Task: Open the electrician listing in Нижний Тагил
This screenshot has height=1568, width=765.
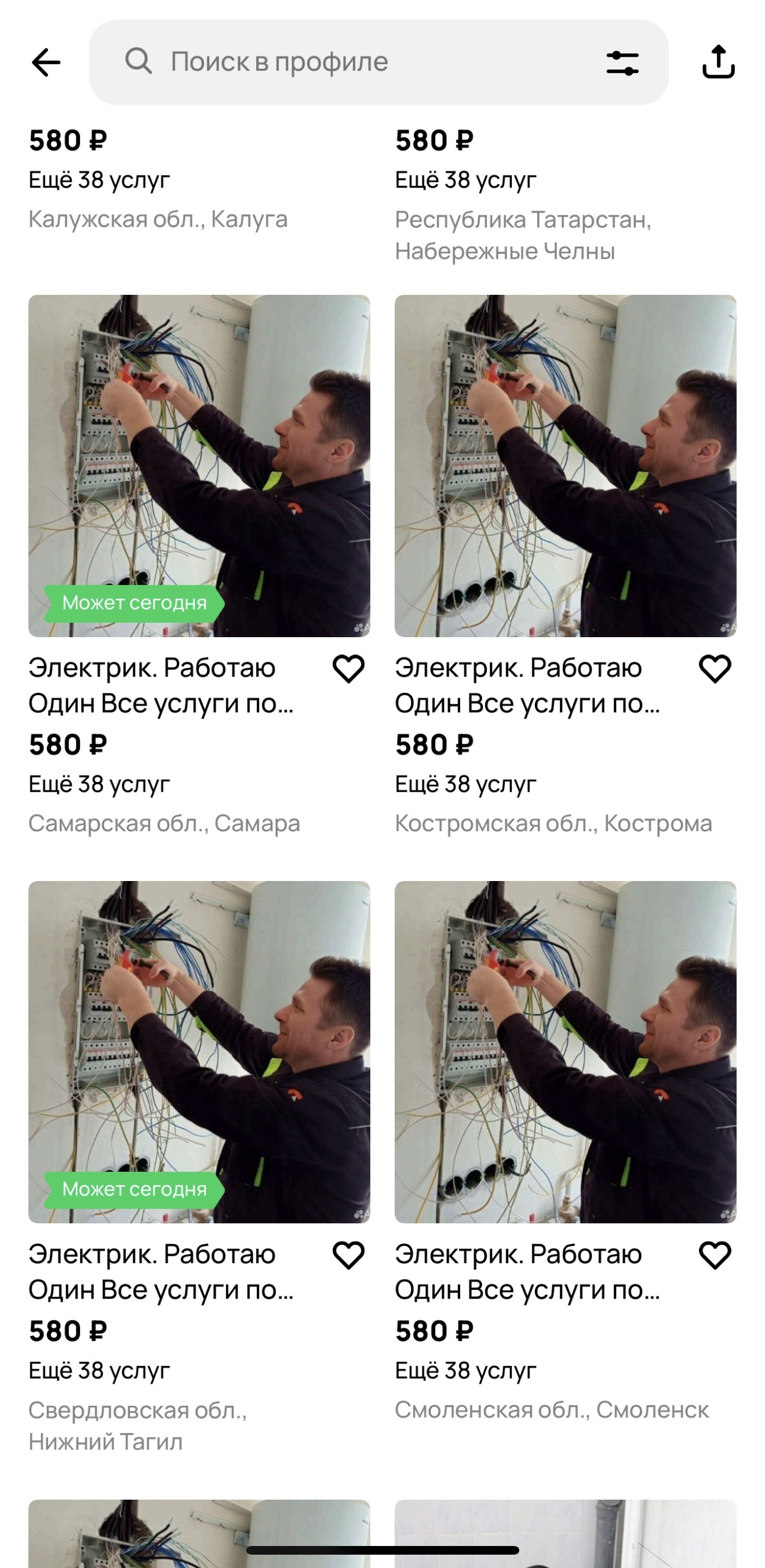Action: pos(199,1052)
